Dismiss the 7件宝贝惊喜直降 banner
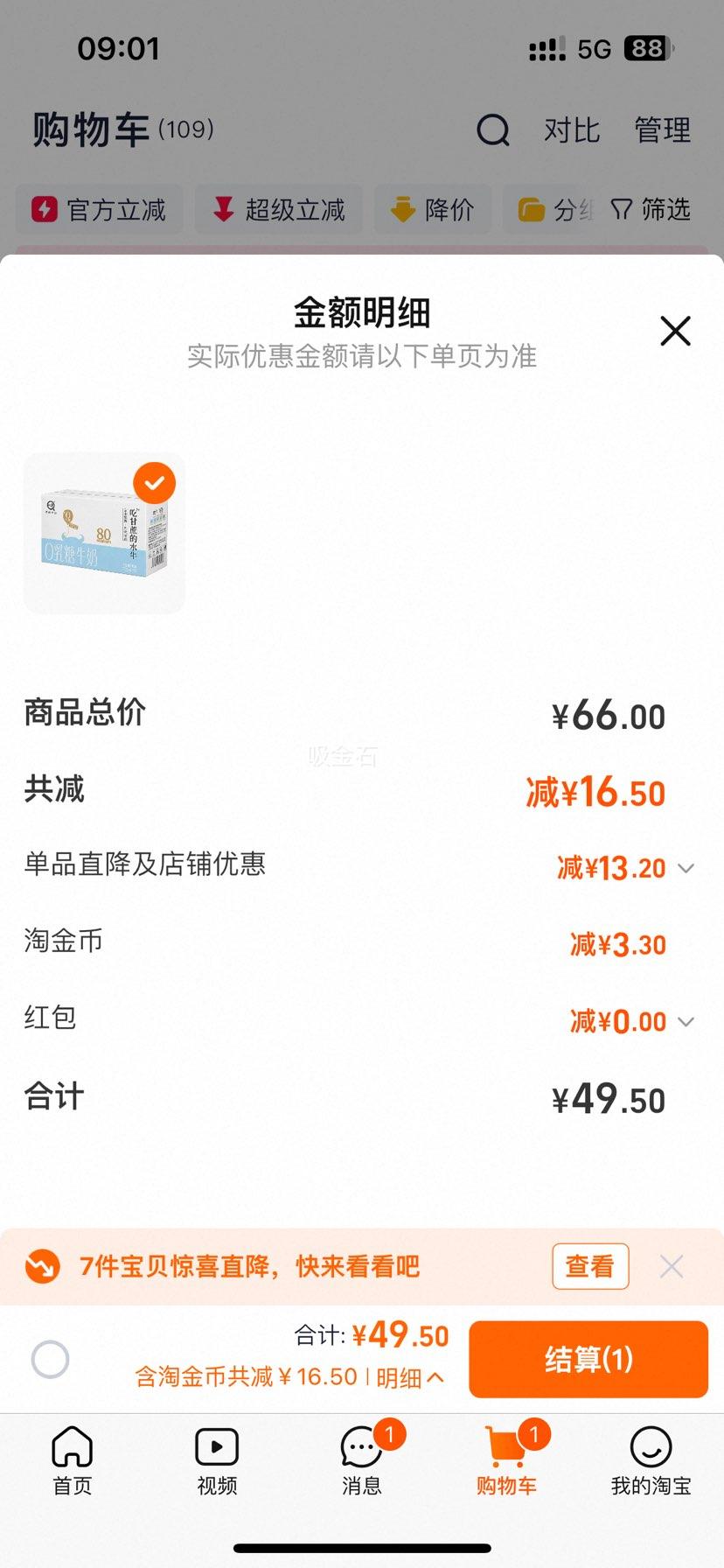The width and height of the screenshot is (724, 1568). tap(671, 1266)
